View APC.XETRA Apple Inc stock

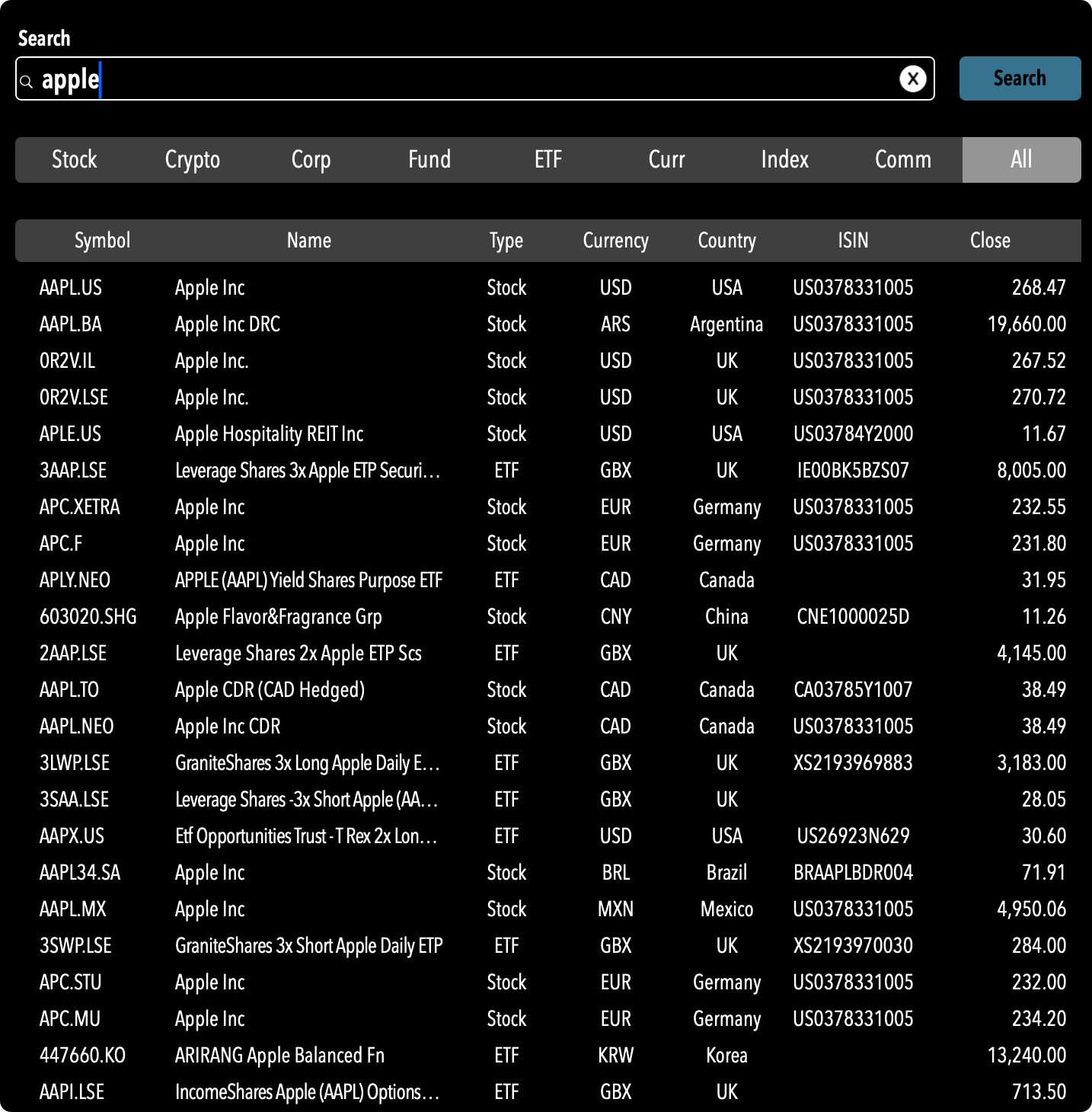[x=210, y=507]
